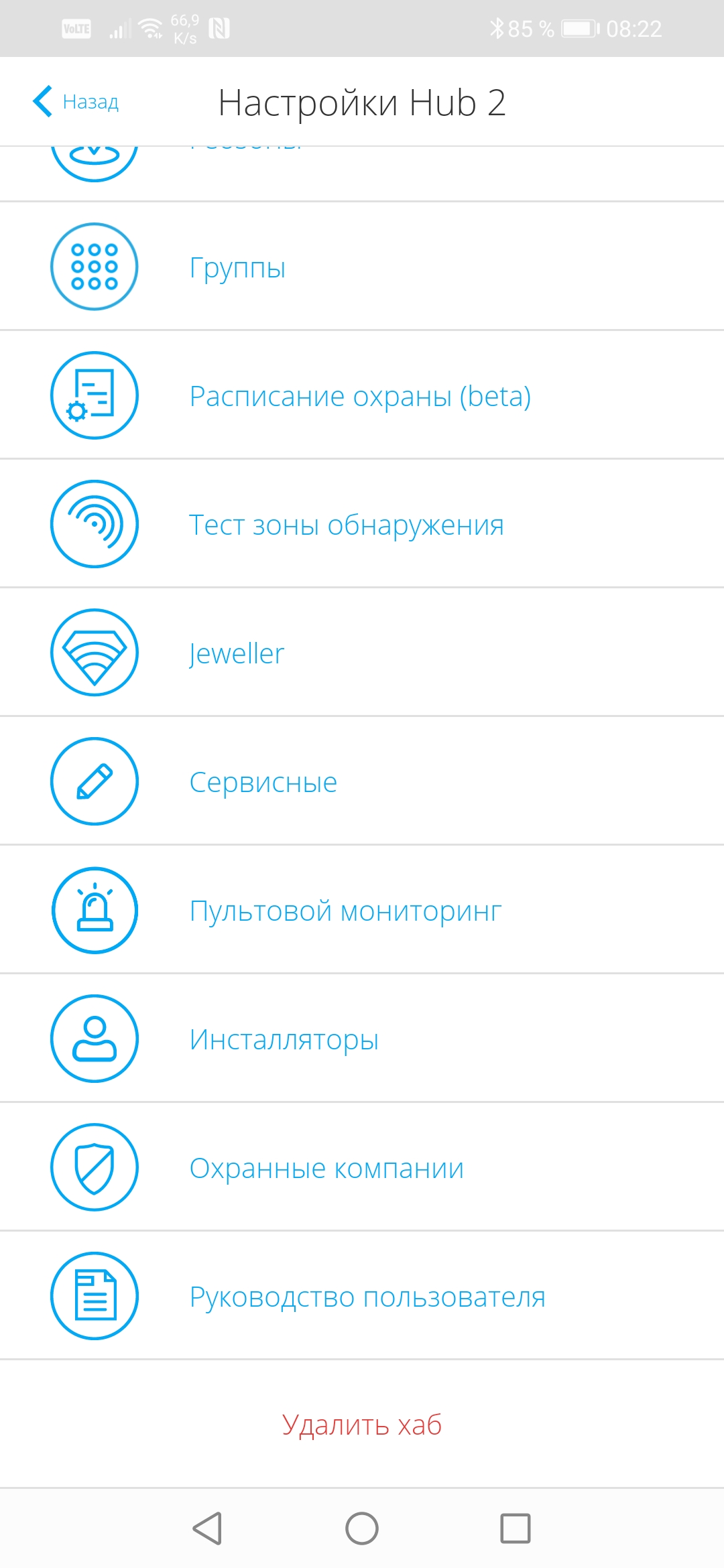Tap Удалить хаб to delete the hub
The image size is (724, 1568).
tap(362, 1425)
